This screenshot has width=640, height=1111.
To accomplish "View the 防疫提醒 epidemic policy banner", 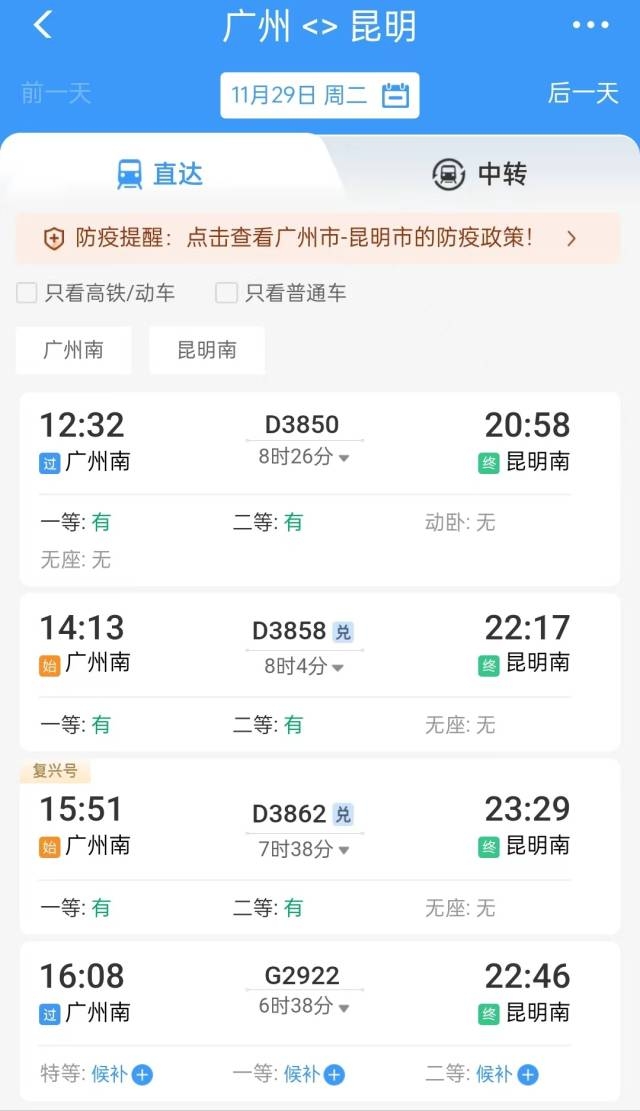I will 318,238.
